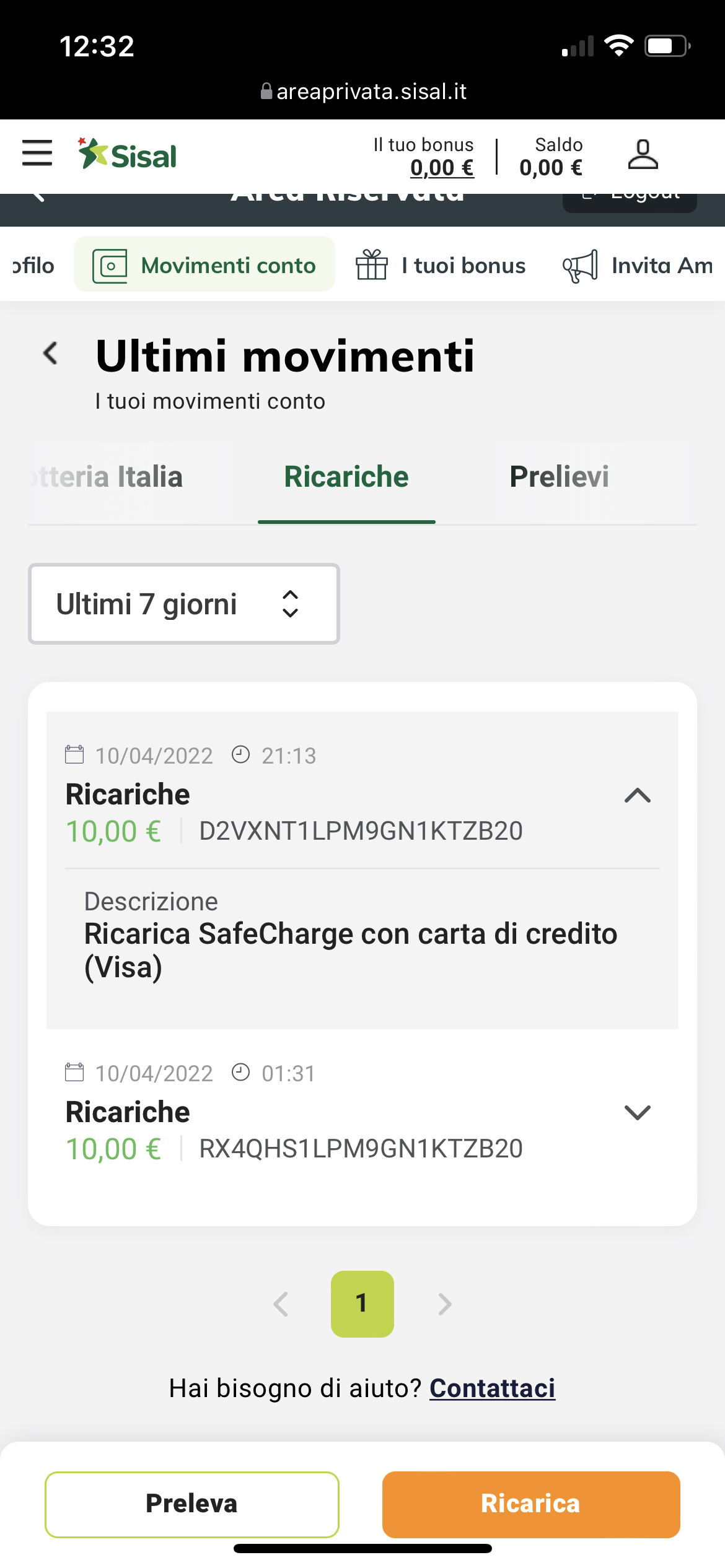Viewport: 725px width, 1568px height.
Task: Expand the 01:31 Ricariche transaction
Action: (x=637, y=1113)
